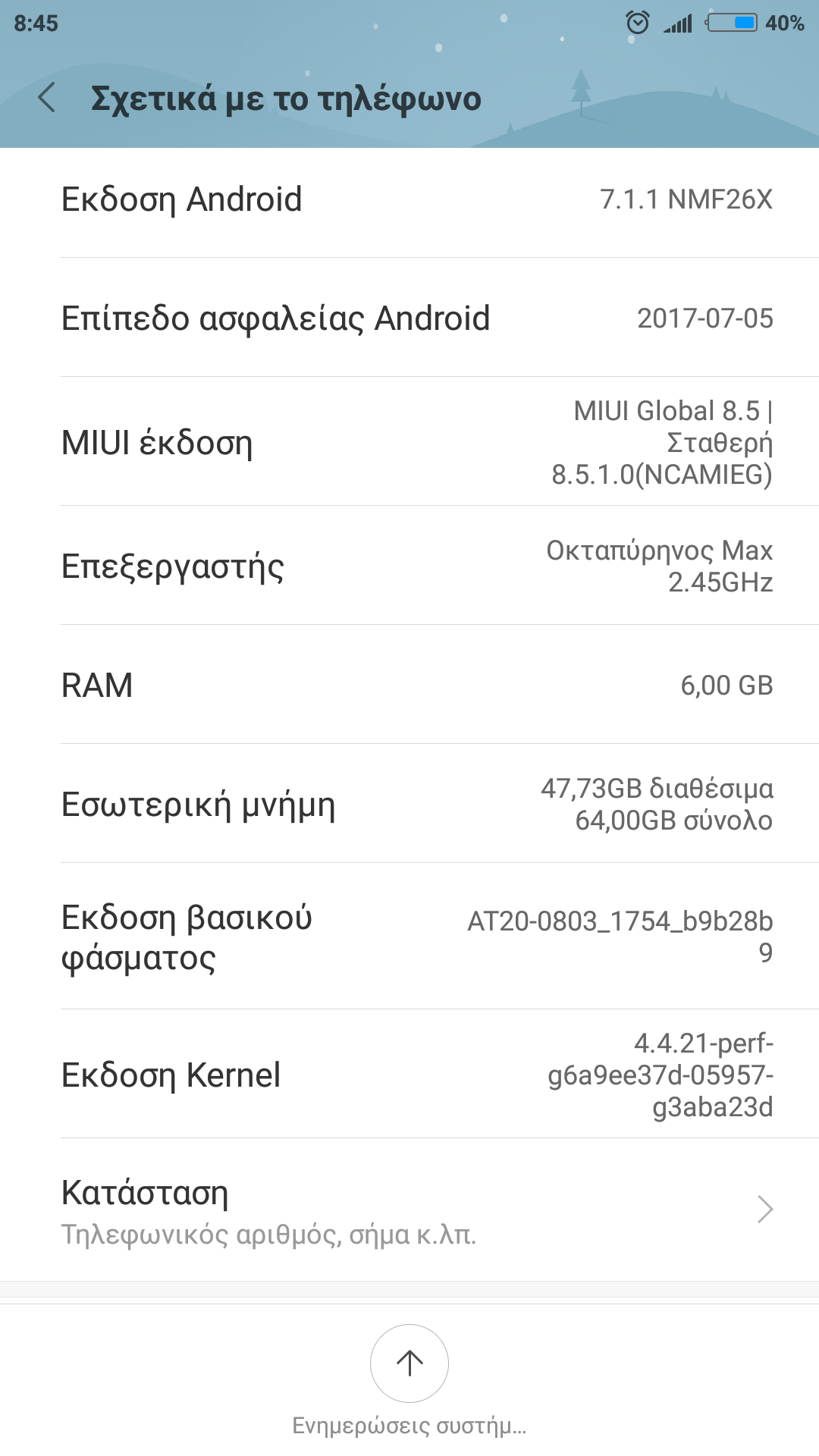
Task: Select the Επεξεργαστής row
Action: (x=409, y=566)
